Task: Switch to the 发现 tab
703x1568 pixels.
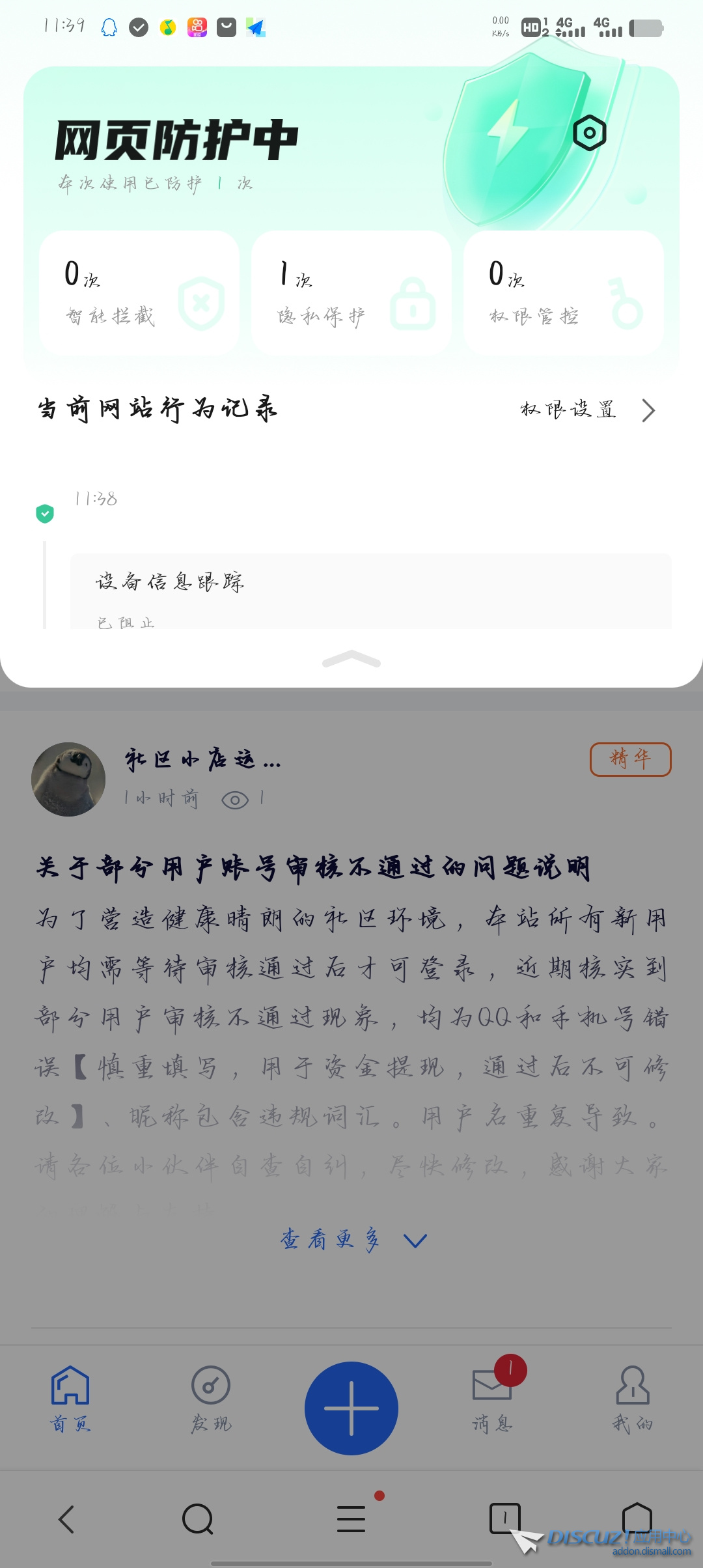Action: (x=211, y=1397)
